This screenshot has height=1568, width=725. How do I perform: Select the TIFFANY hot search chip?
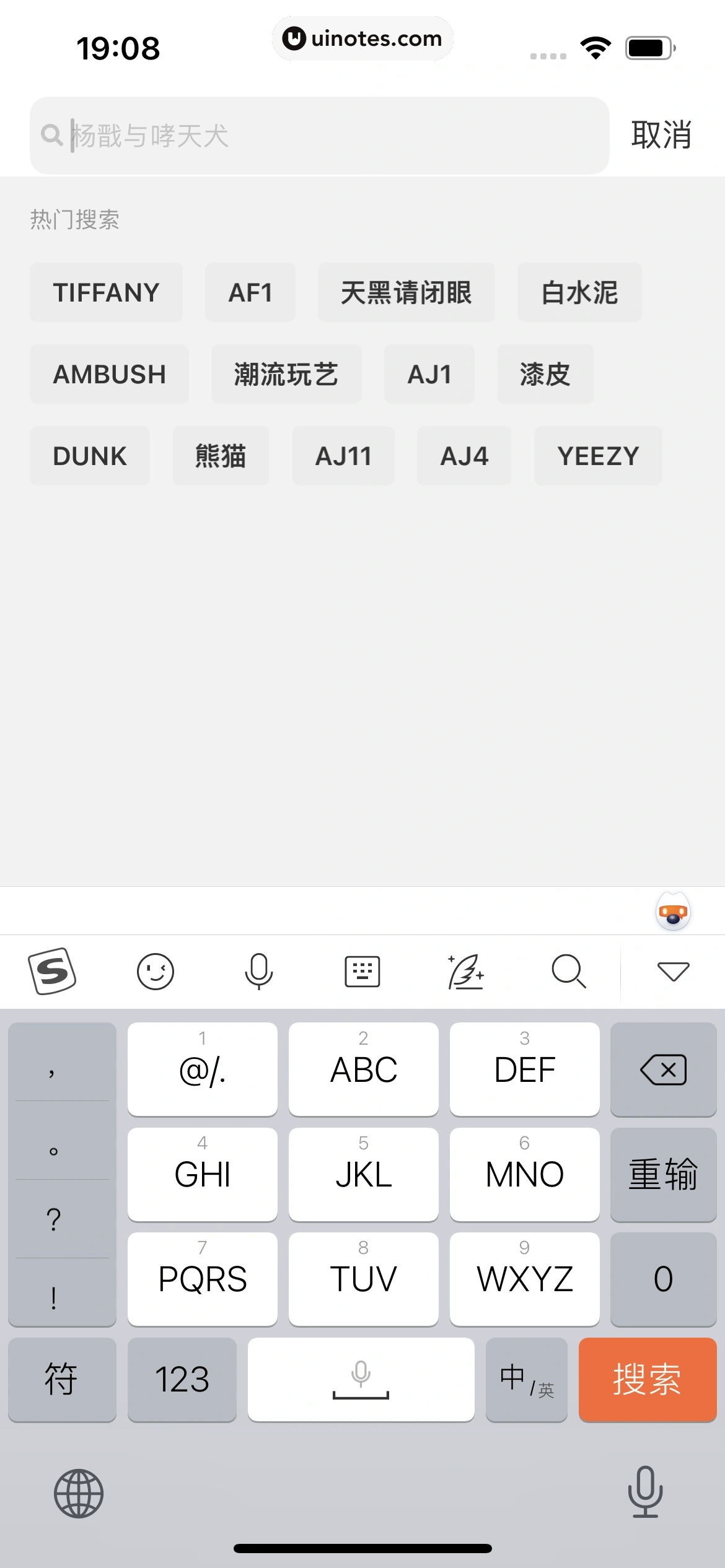[106, 292]
